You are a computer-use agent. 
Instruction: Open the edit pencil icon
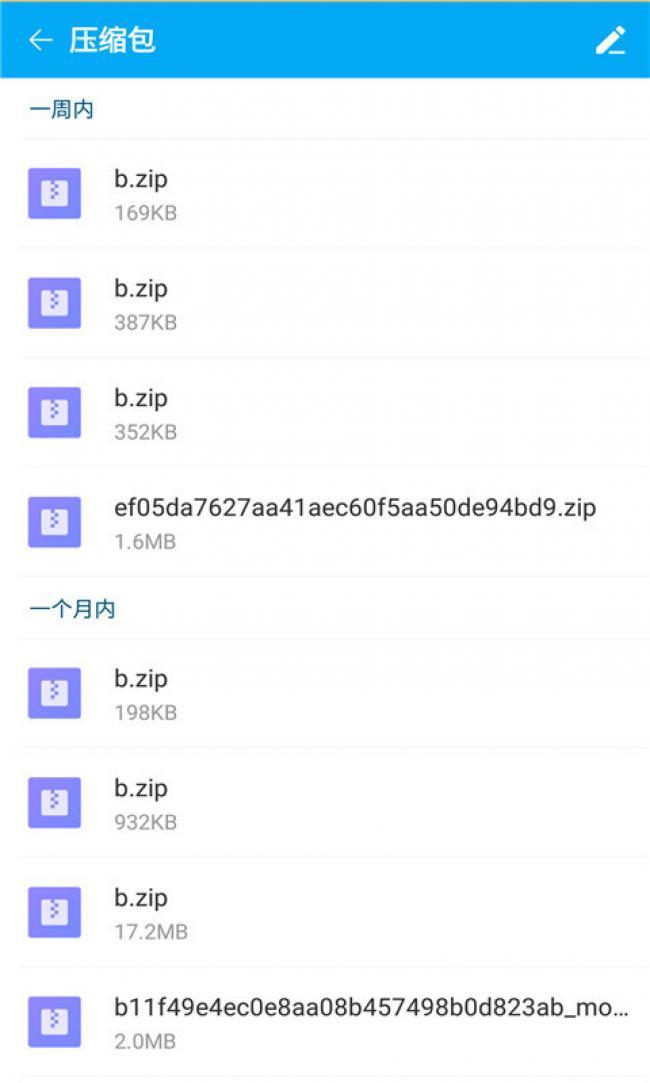point(610,40)
